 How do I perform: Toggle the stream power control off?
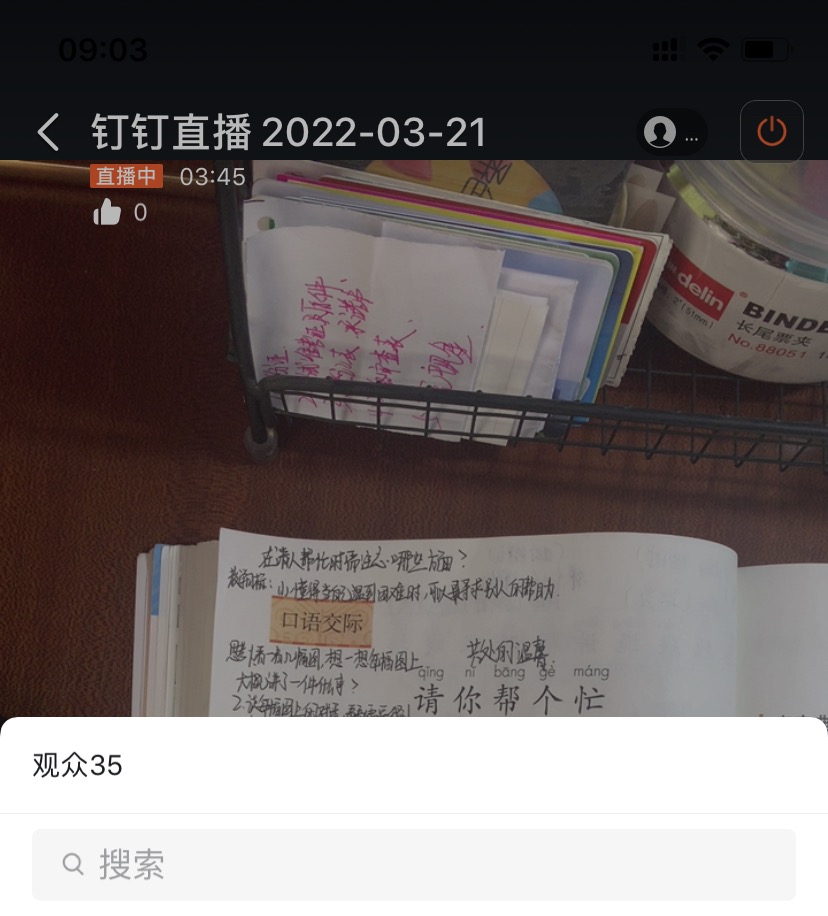point(770,131)
